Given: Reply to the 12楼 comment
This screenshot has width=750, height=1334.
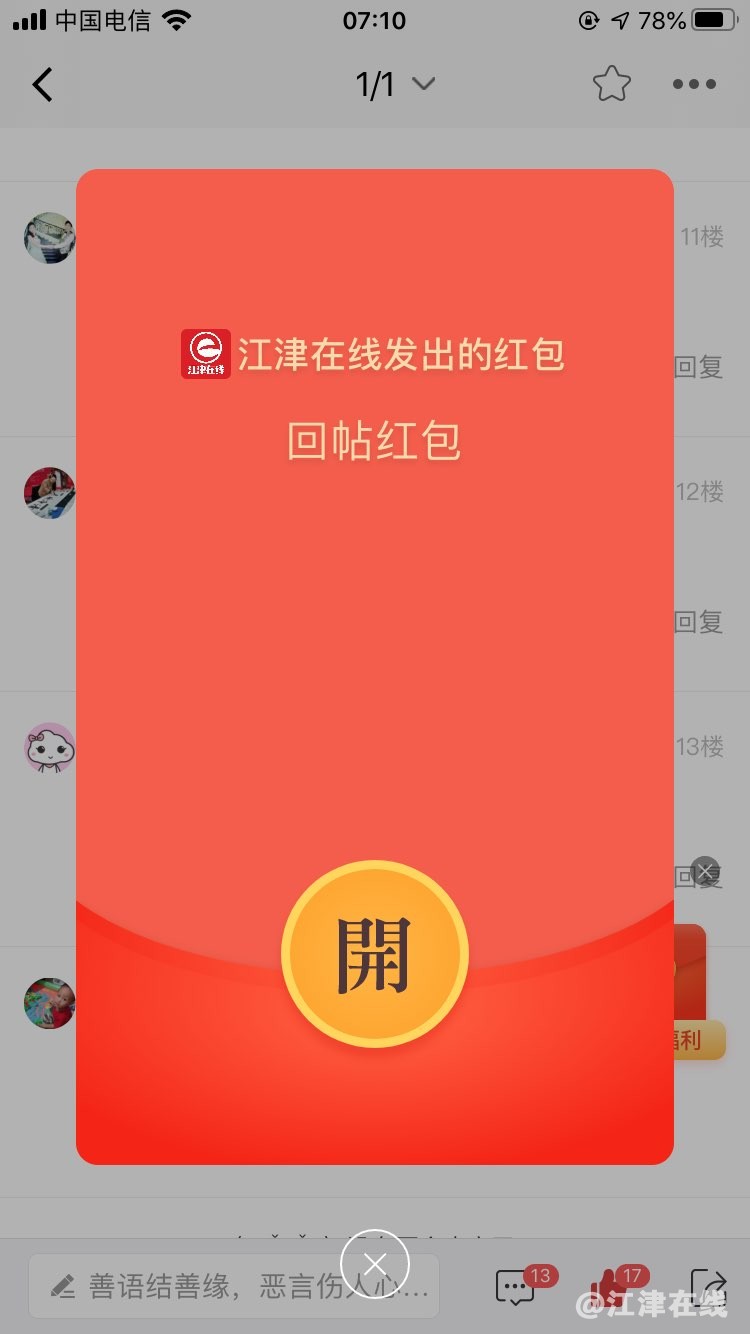Looking at the screenshot, I should (698, 622).
